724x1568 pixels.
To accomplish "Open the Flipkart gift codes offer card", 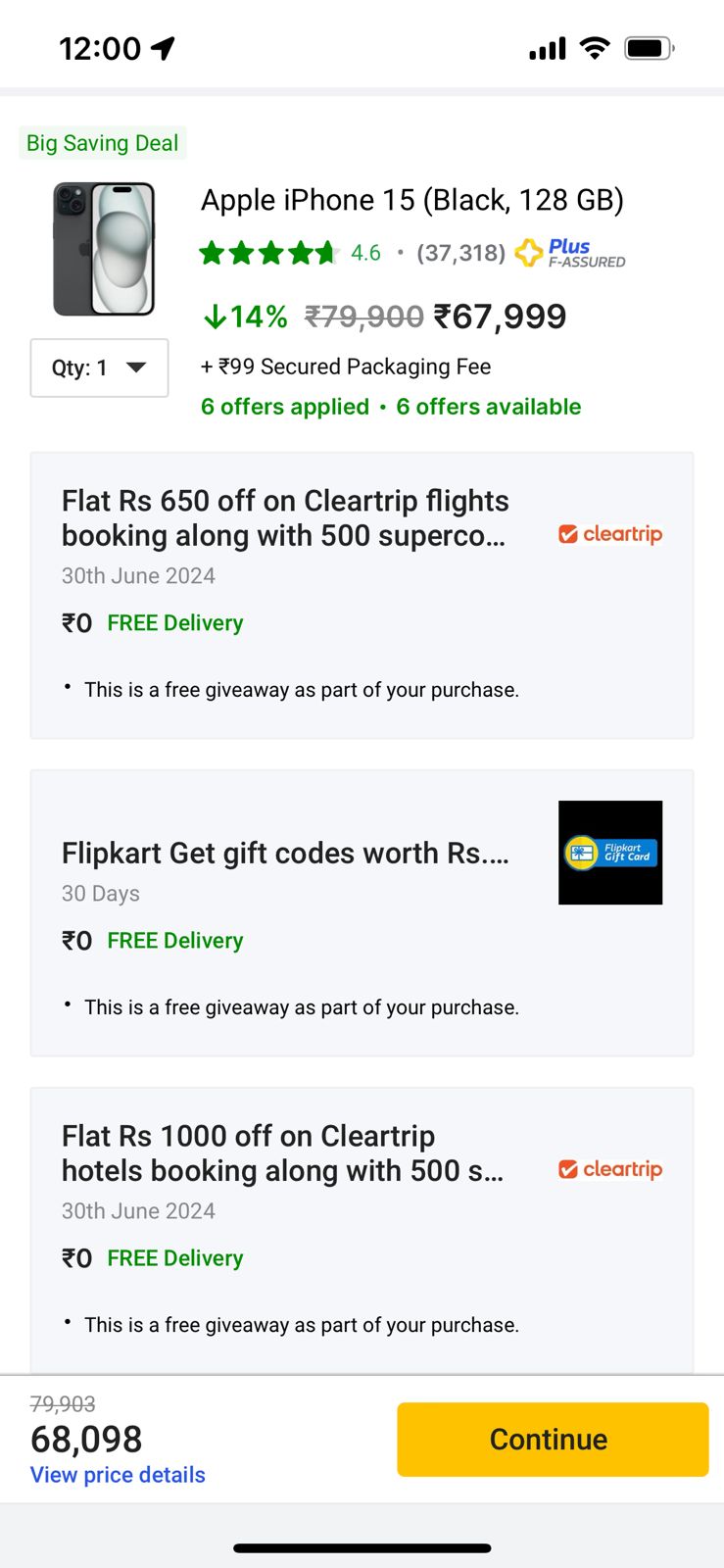I will (362, 913).
